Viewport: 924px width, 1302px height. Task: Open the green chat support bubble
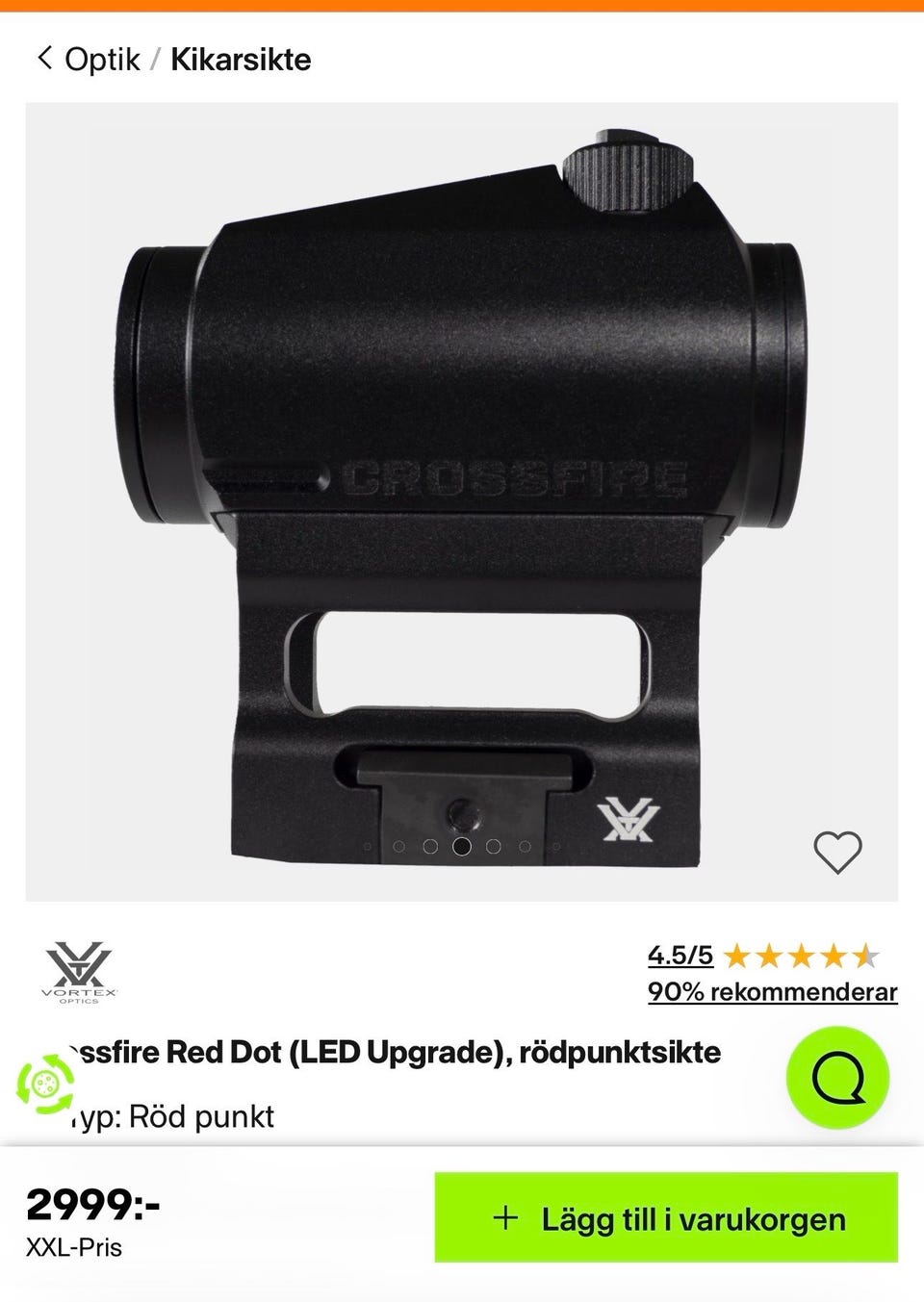tap(837, 1078)
